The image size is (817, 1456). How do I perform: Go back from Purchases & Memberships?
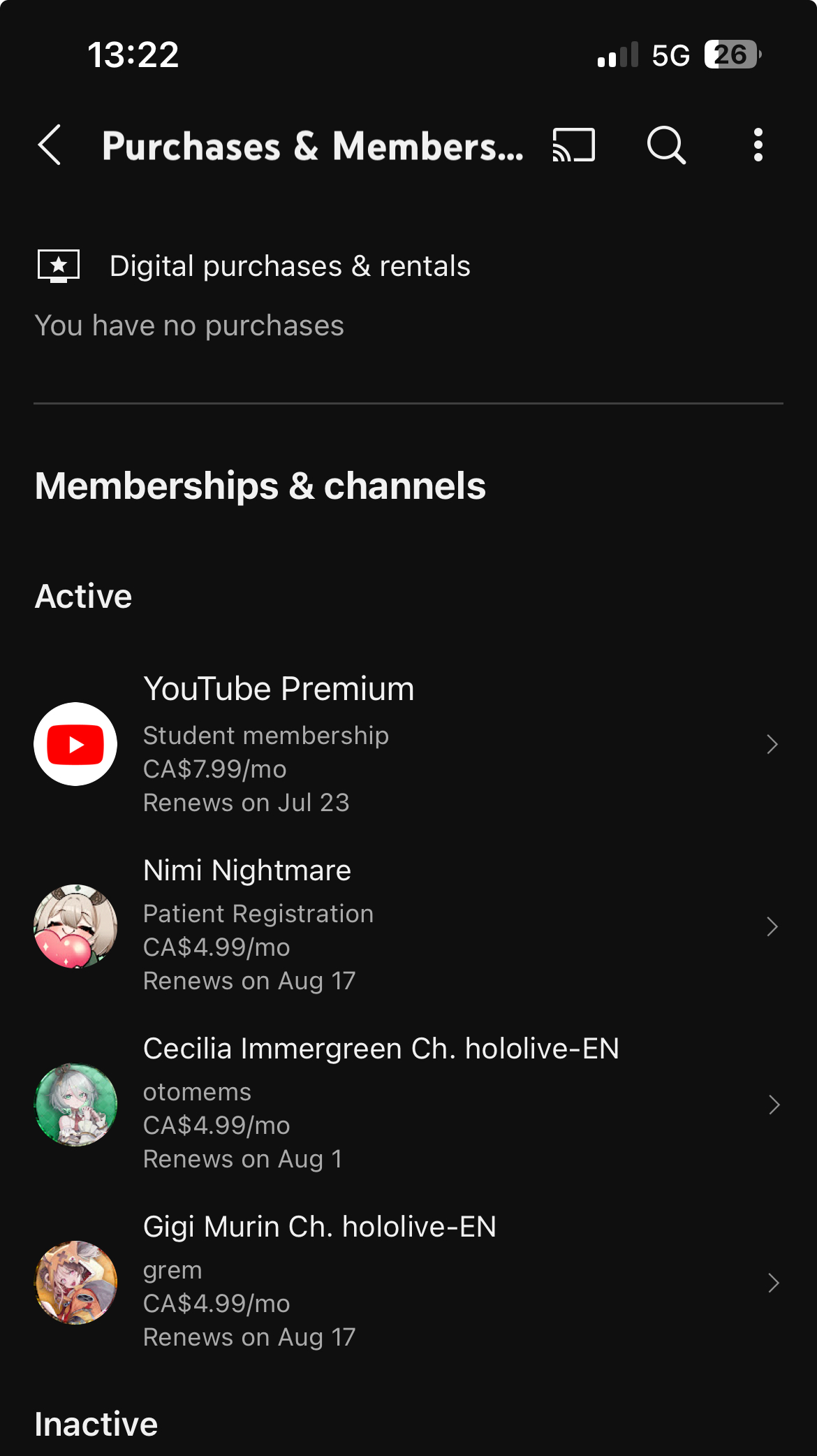(50, 145)
